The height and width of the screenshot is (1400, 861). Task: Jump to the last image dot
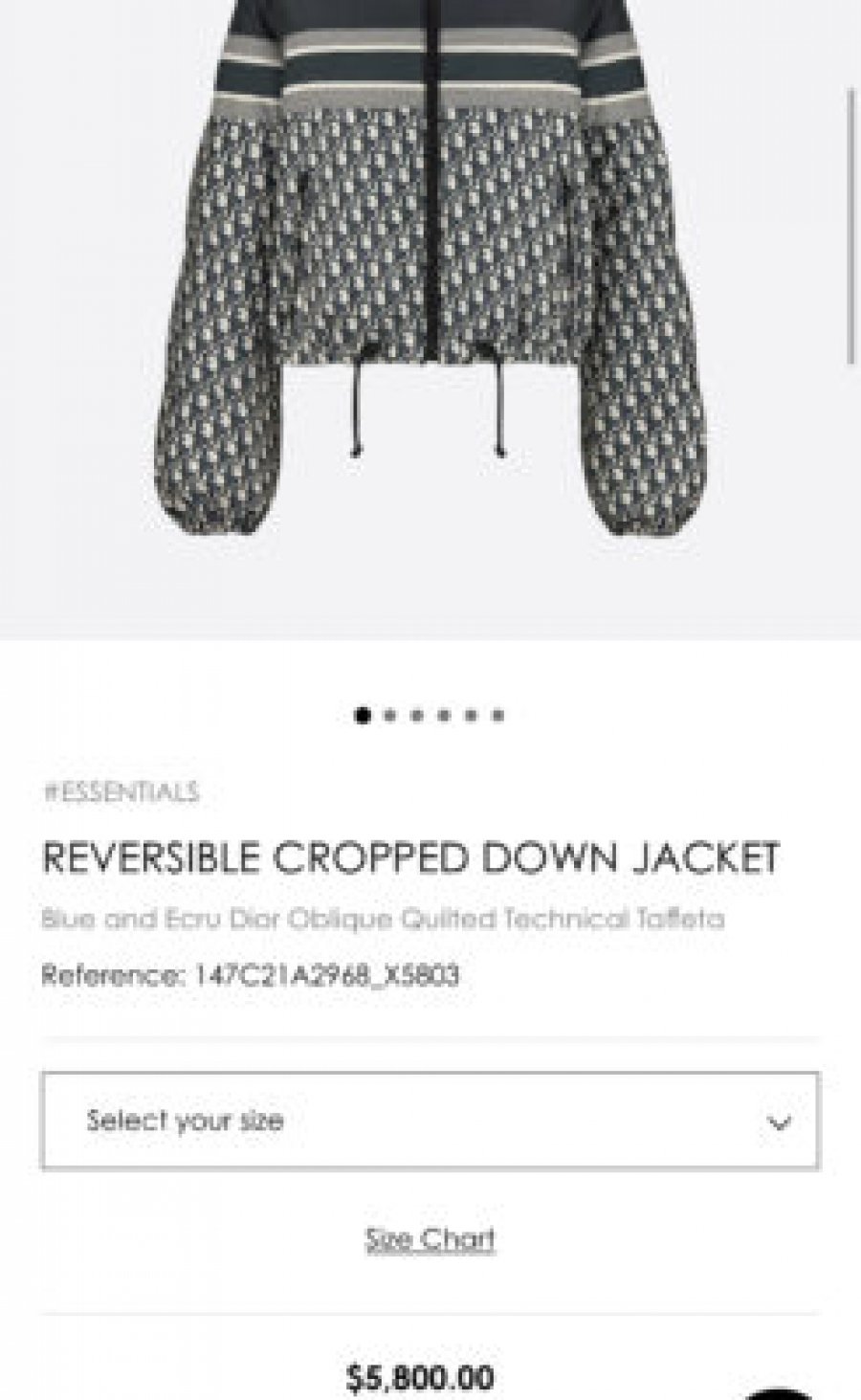(x=497, y=715)
